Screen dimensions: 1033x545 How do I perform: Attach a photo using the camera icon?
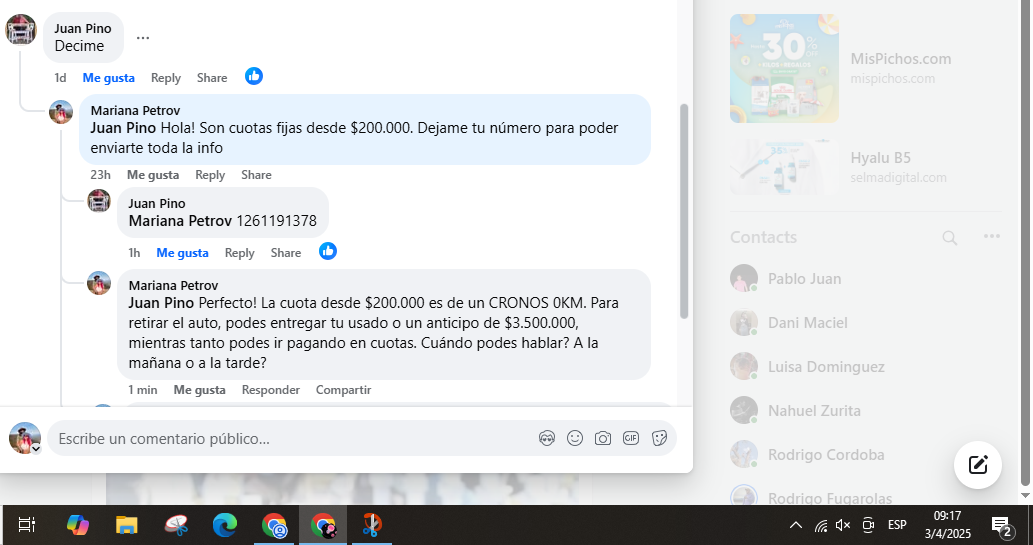click(x=603, y=438)
